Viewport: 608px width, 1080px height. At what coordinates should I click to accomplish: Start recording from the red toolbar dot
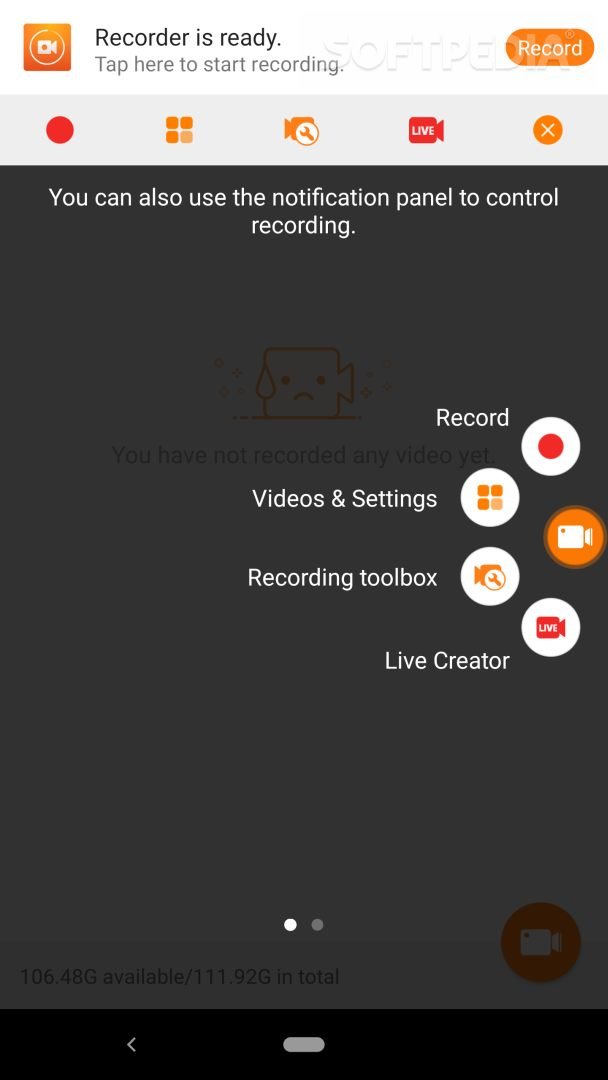[60, 130]
